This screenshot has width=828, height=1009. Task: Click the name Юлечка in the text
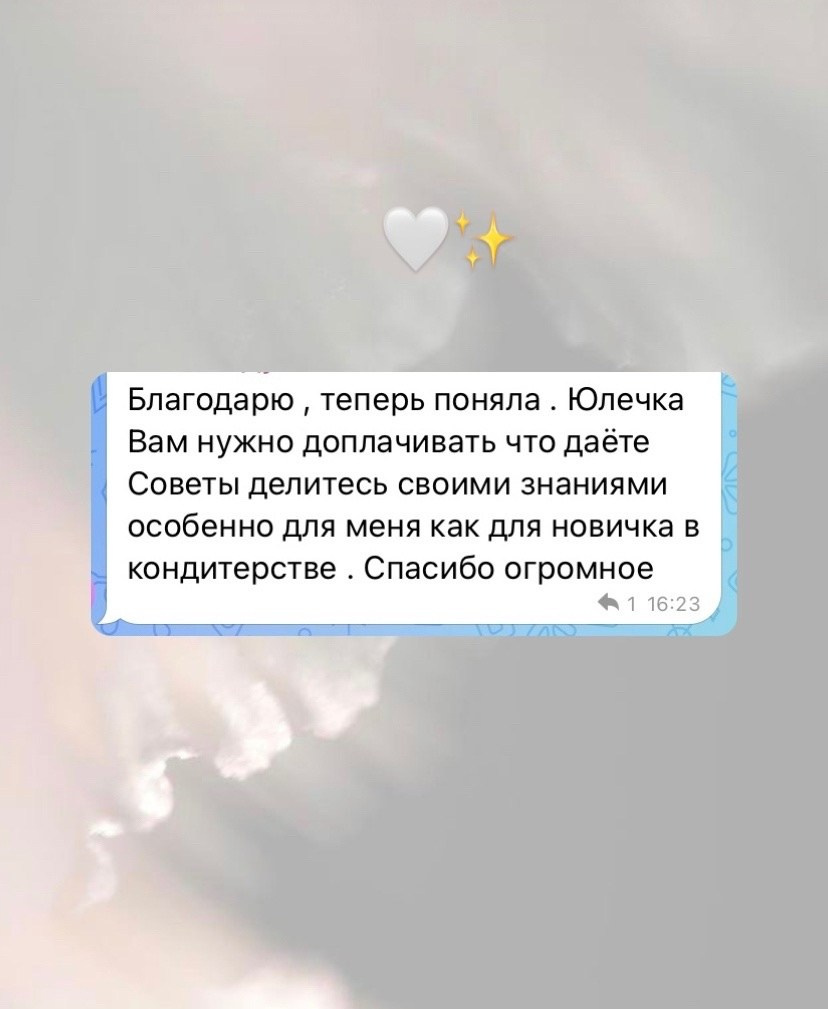tap(624, 398)
